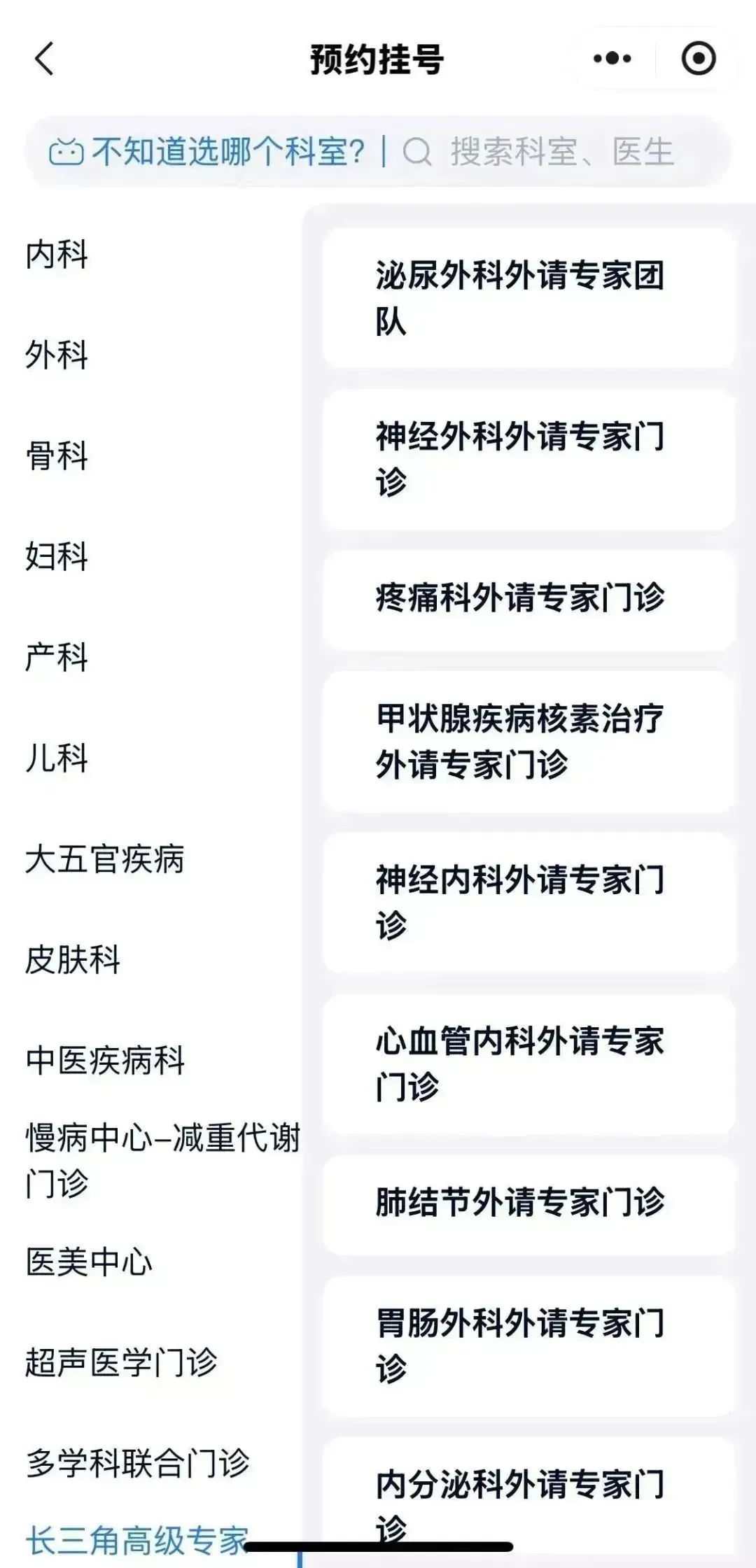The width and height of the screenshot is (756, 1568).
Task: Tap 不知道选哪个科室? helper link
Action: click(208, 152)
